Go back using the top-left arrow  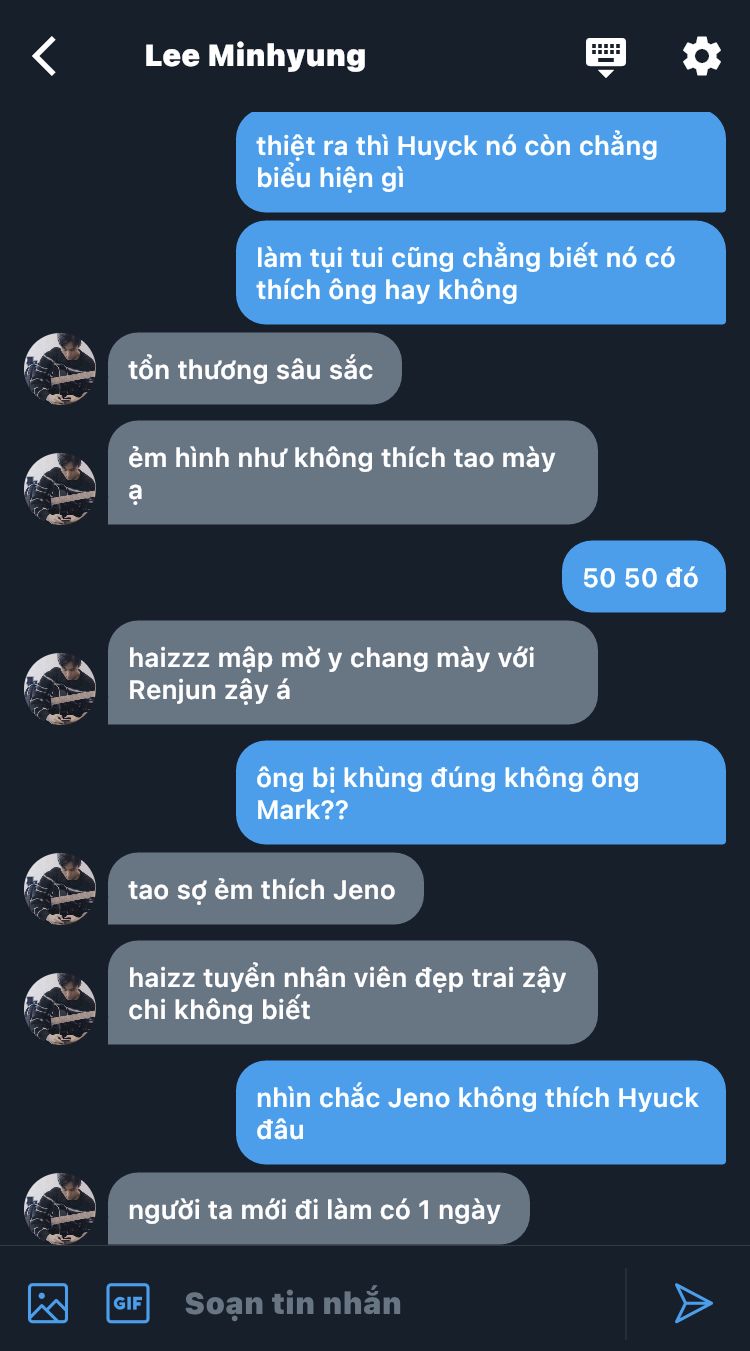pos(44,56)
